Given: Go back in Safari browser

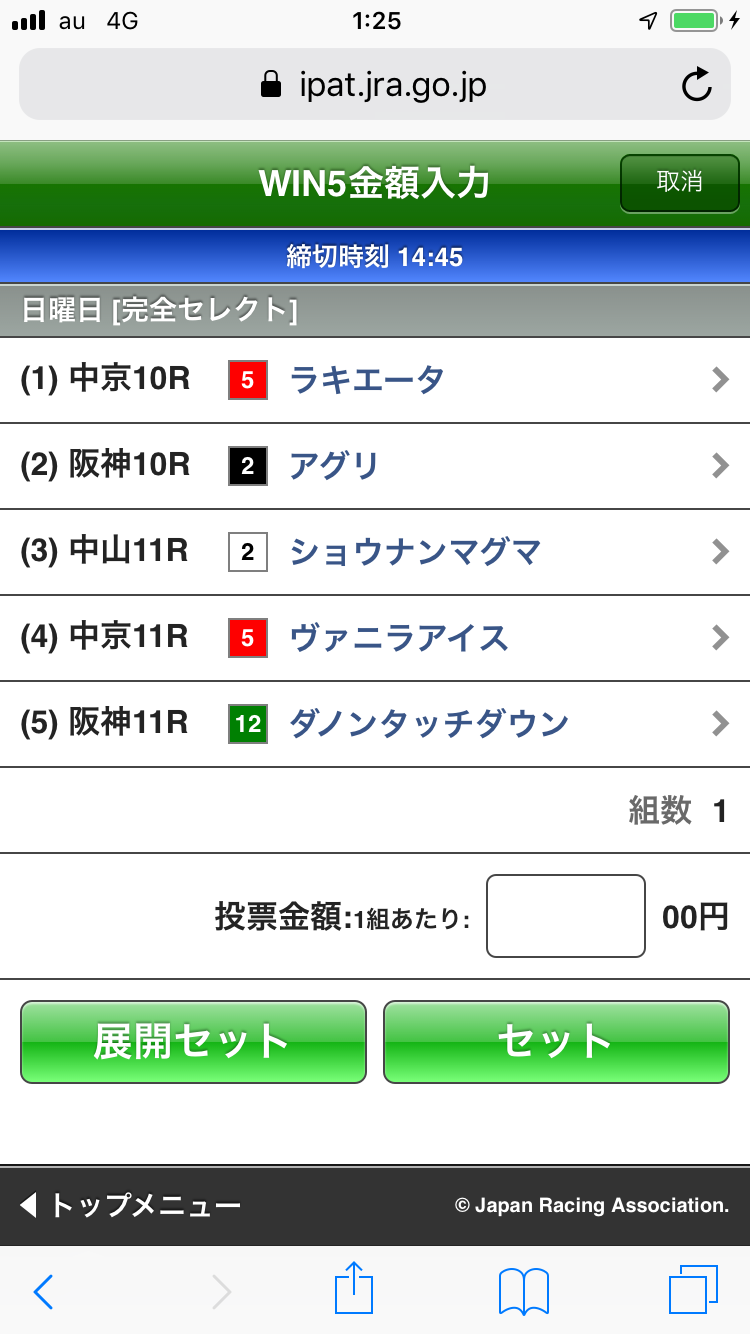Looking at the screenshot, I should 44,1292.
